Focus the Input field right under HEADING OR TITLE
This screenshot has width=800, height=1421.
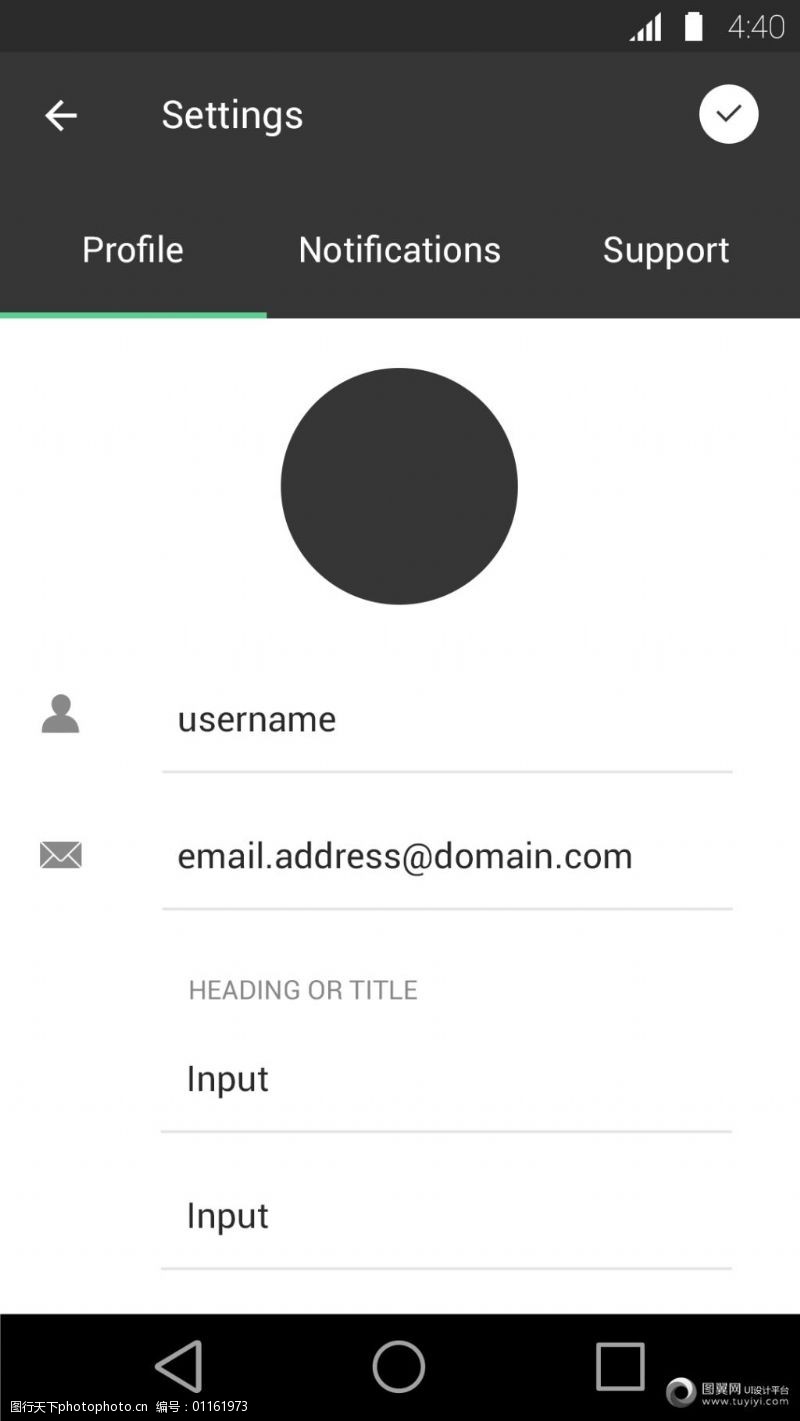coord(446,1080)
